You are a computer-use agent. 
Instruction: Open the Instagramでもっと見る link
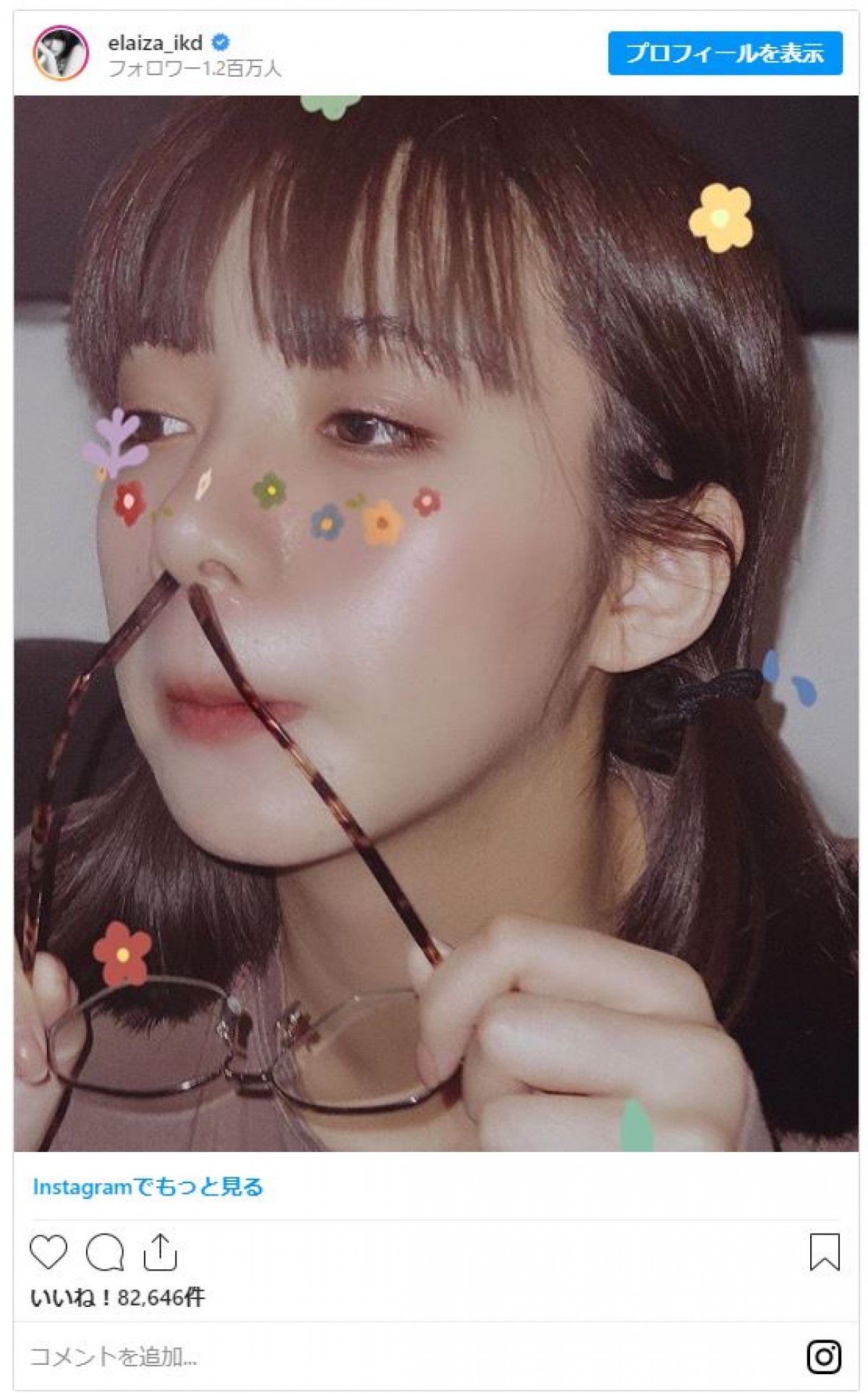point(148,1187)
